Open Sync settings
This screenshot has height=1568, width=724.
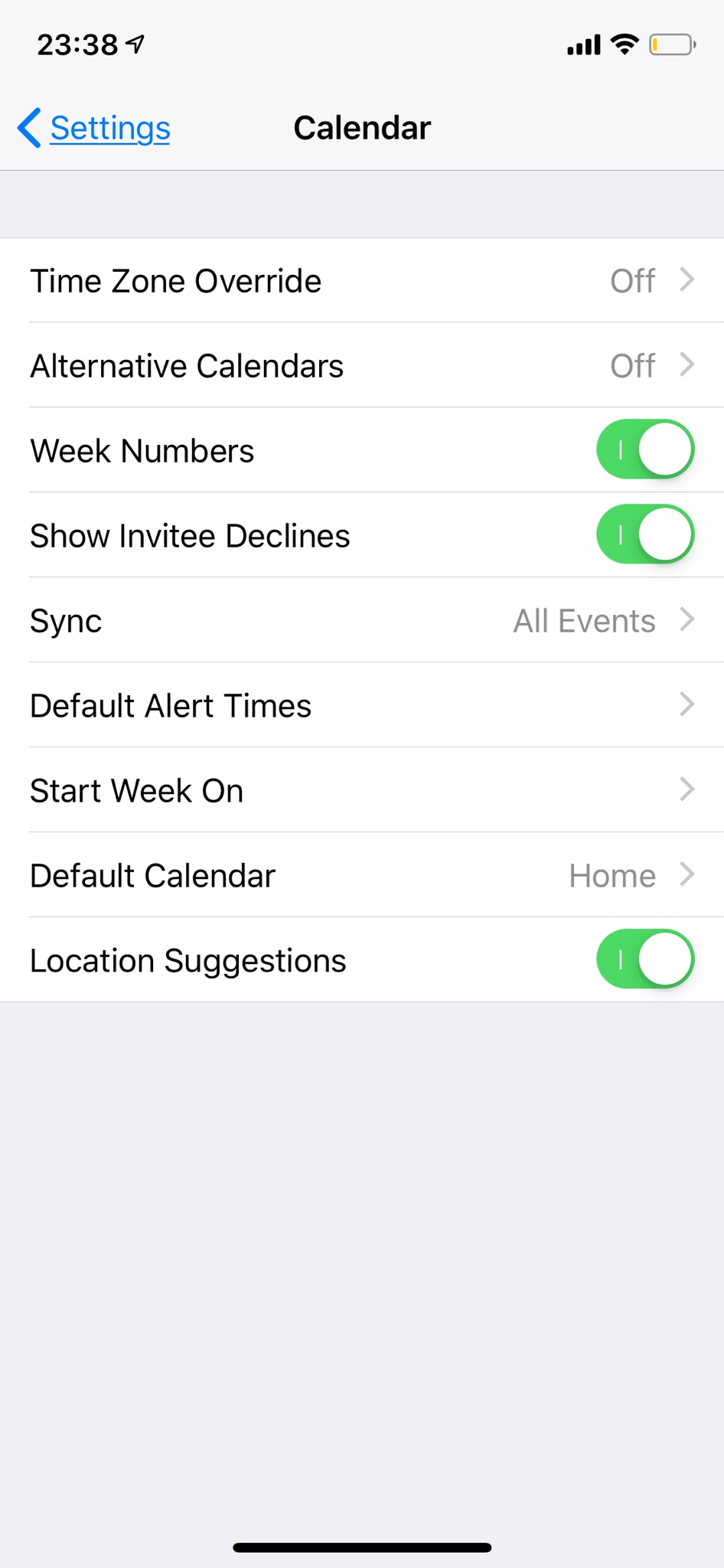pos(362,621)
